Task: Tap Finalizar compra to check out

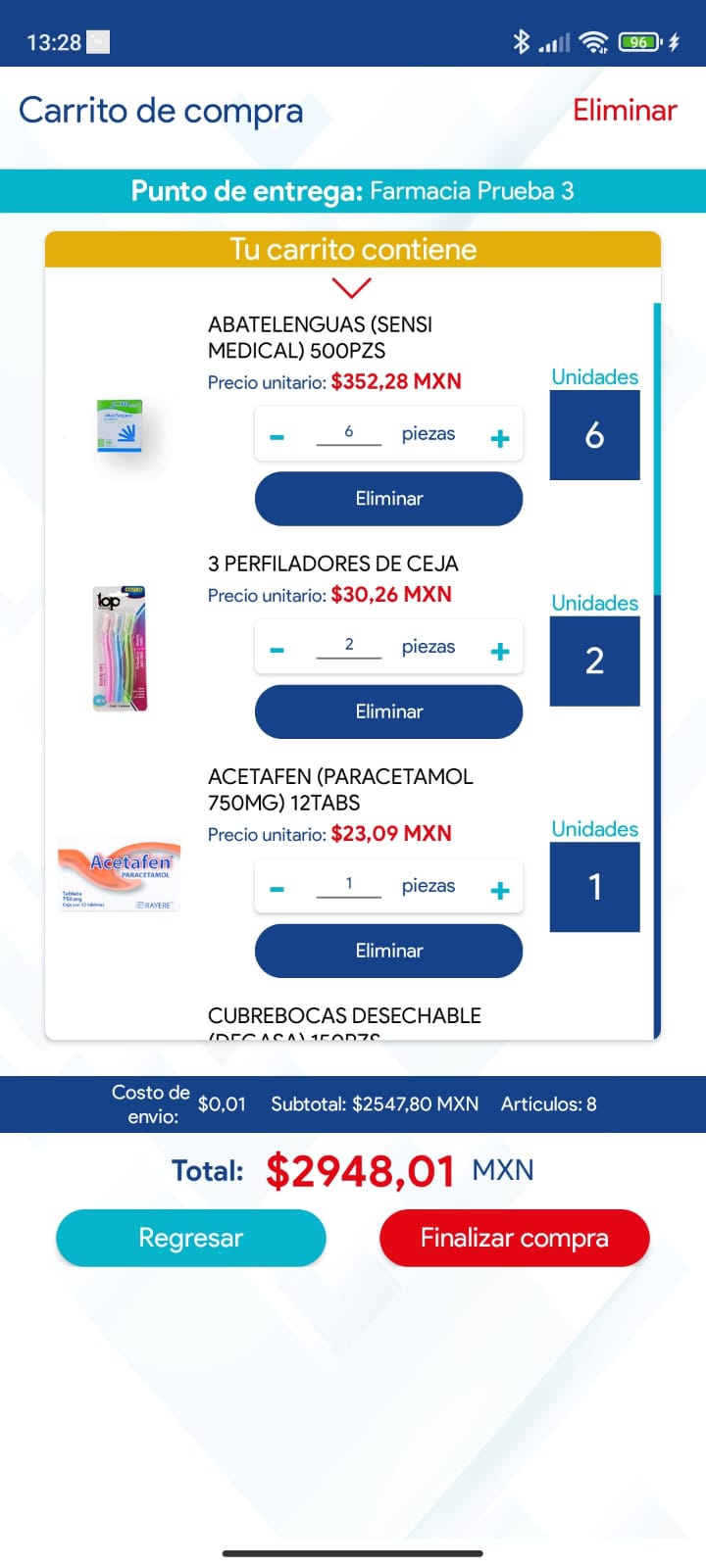Action: tap(515, 1238)
